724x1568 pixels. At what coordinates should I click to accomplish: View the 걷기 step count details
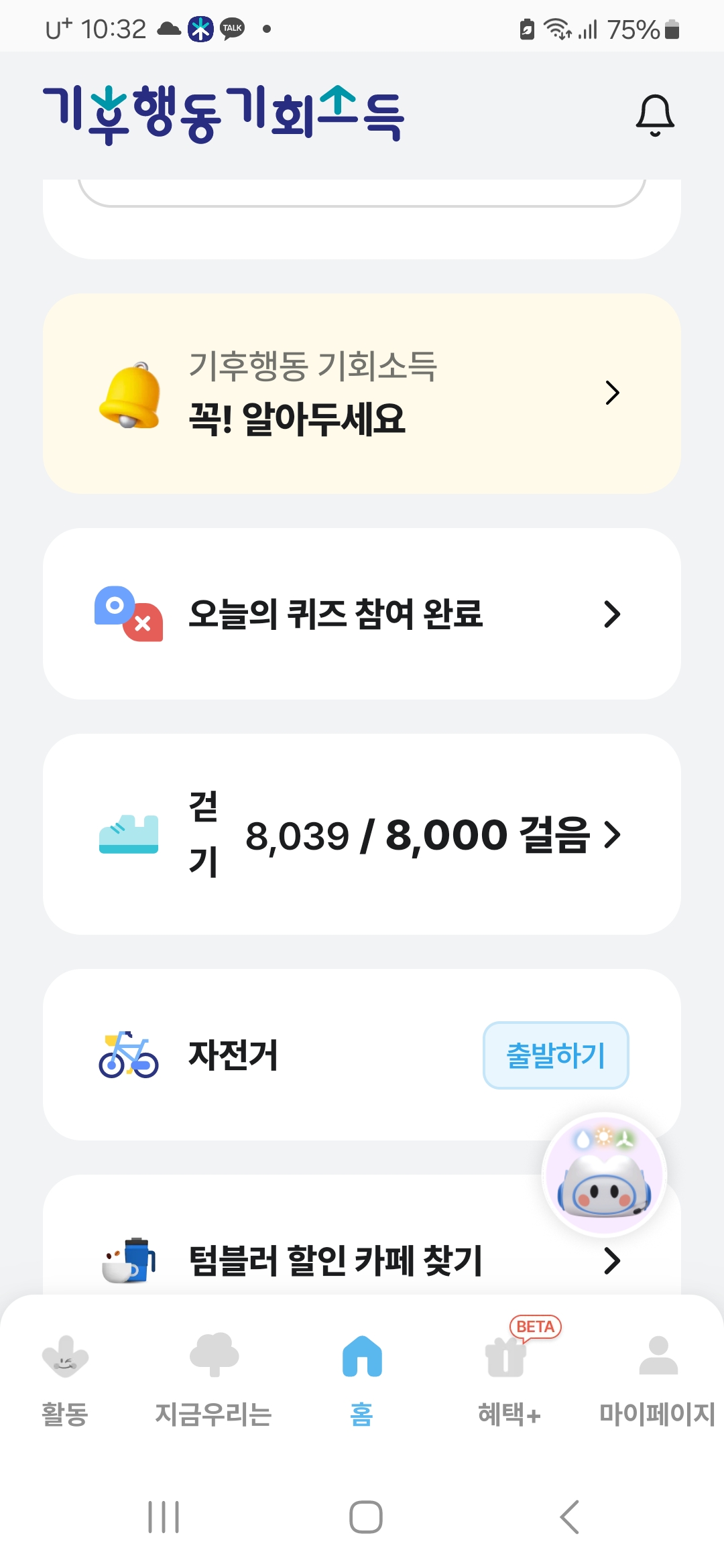pyautogui.click(x=362, y=834)
